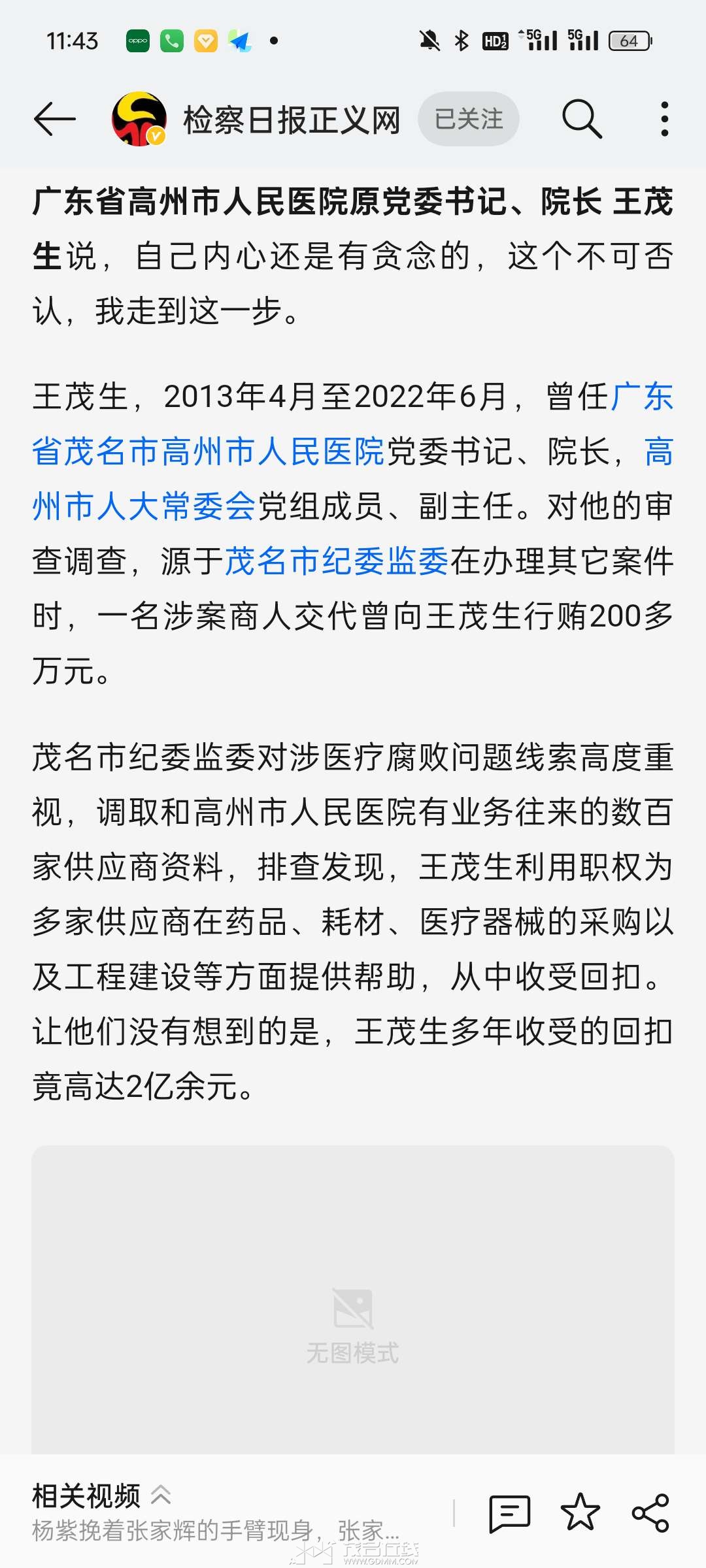Expand the 相关视频 related videos panel
Screen dimensions: 706x1568
[101, 1496]
